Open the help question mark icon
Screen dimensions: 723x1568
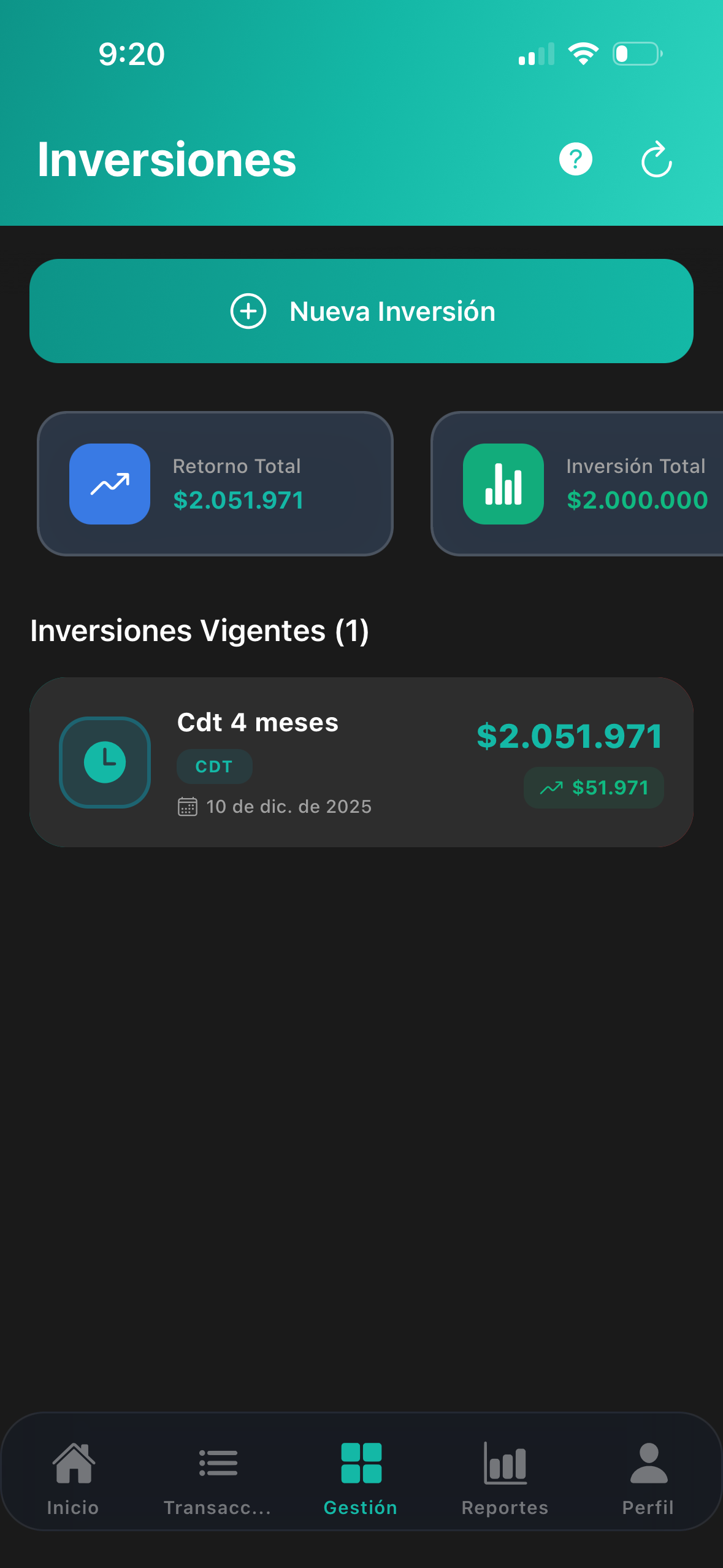coord(575,159)
